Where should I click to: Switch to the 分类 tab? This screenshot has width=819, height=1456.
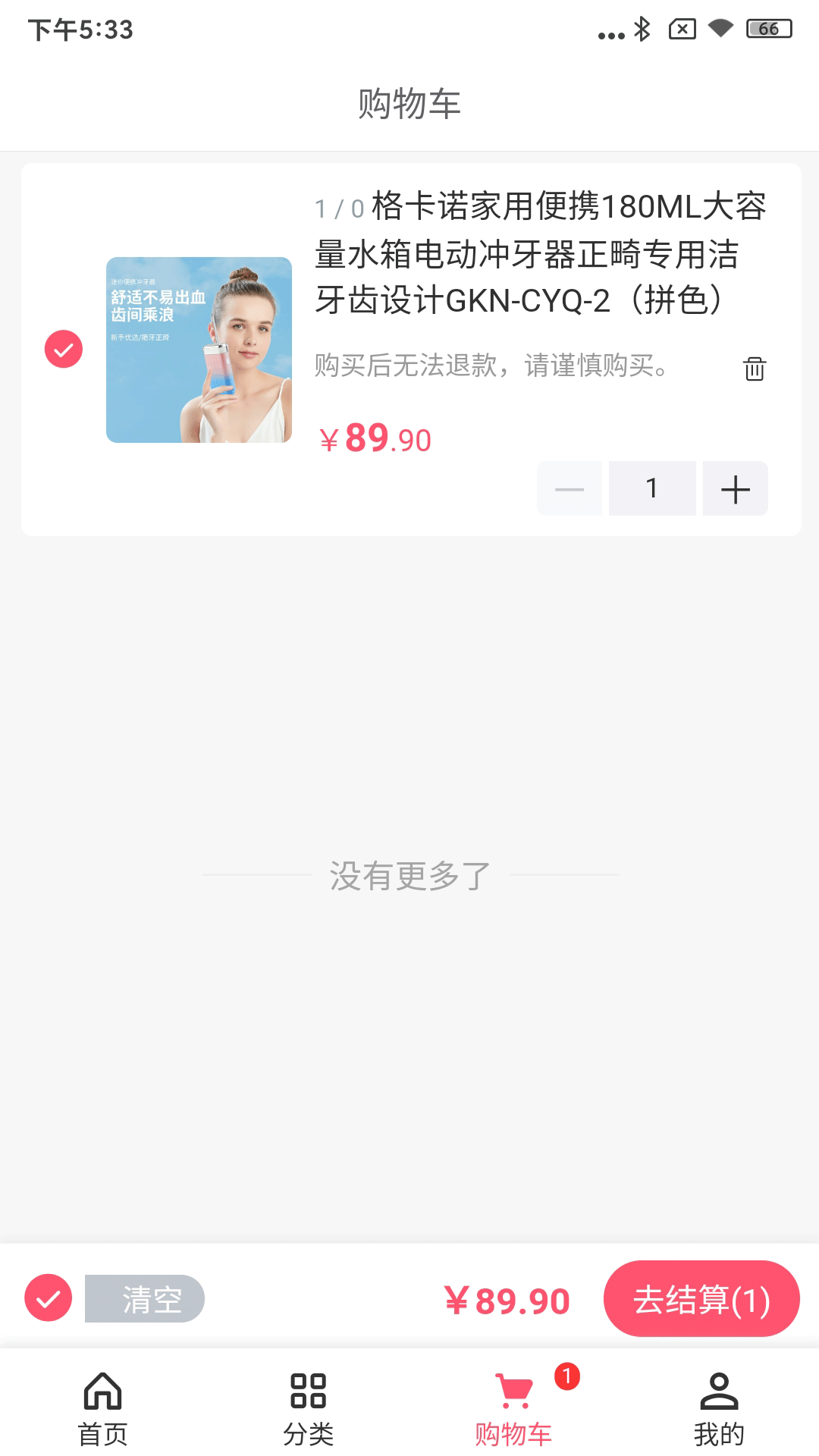308,1408
